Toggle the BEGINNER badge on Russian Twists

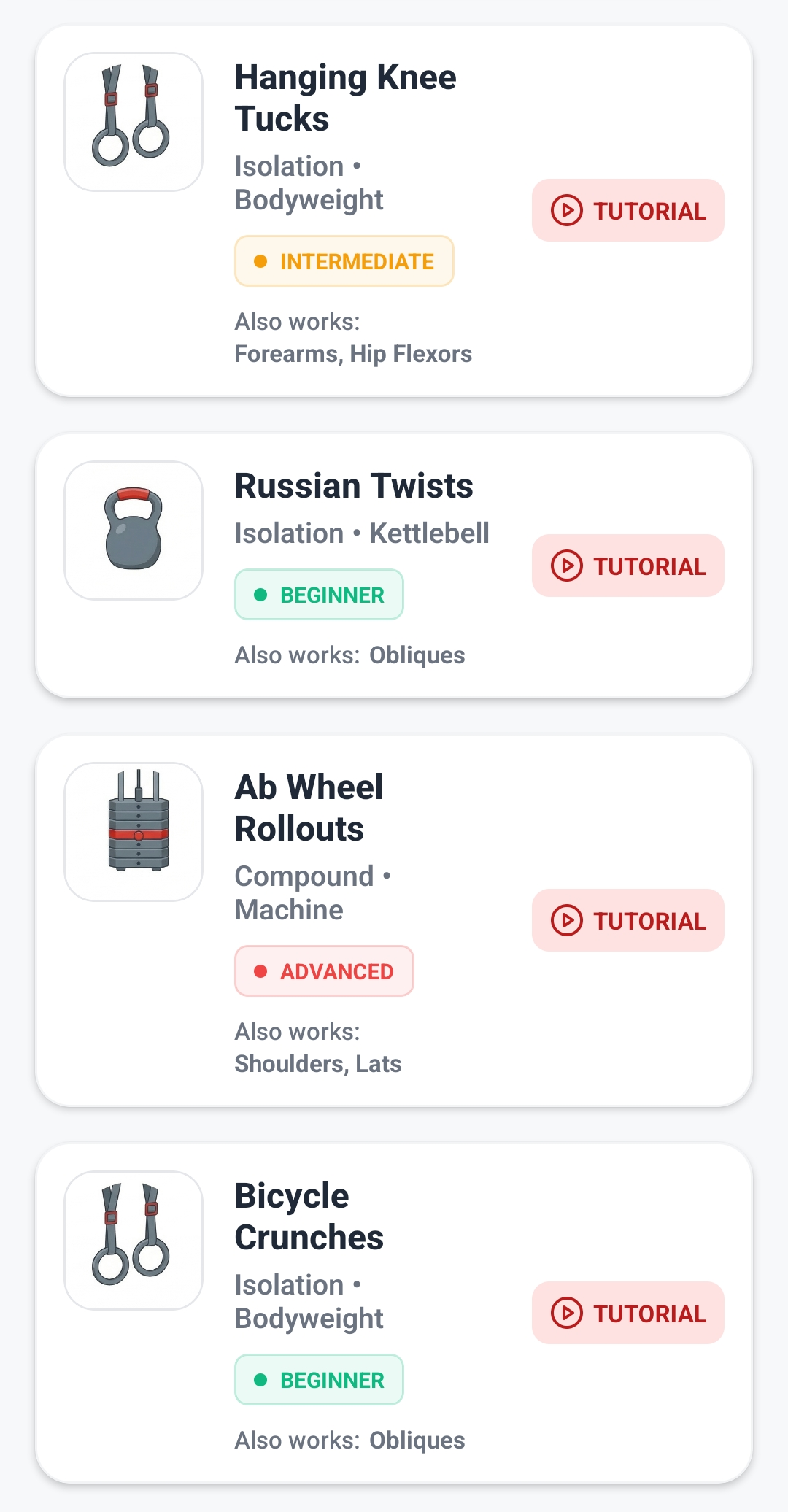(319, 594)
